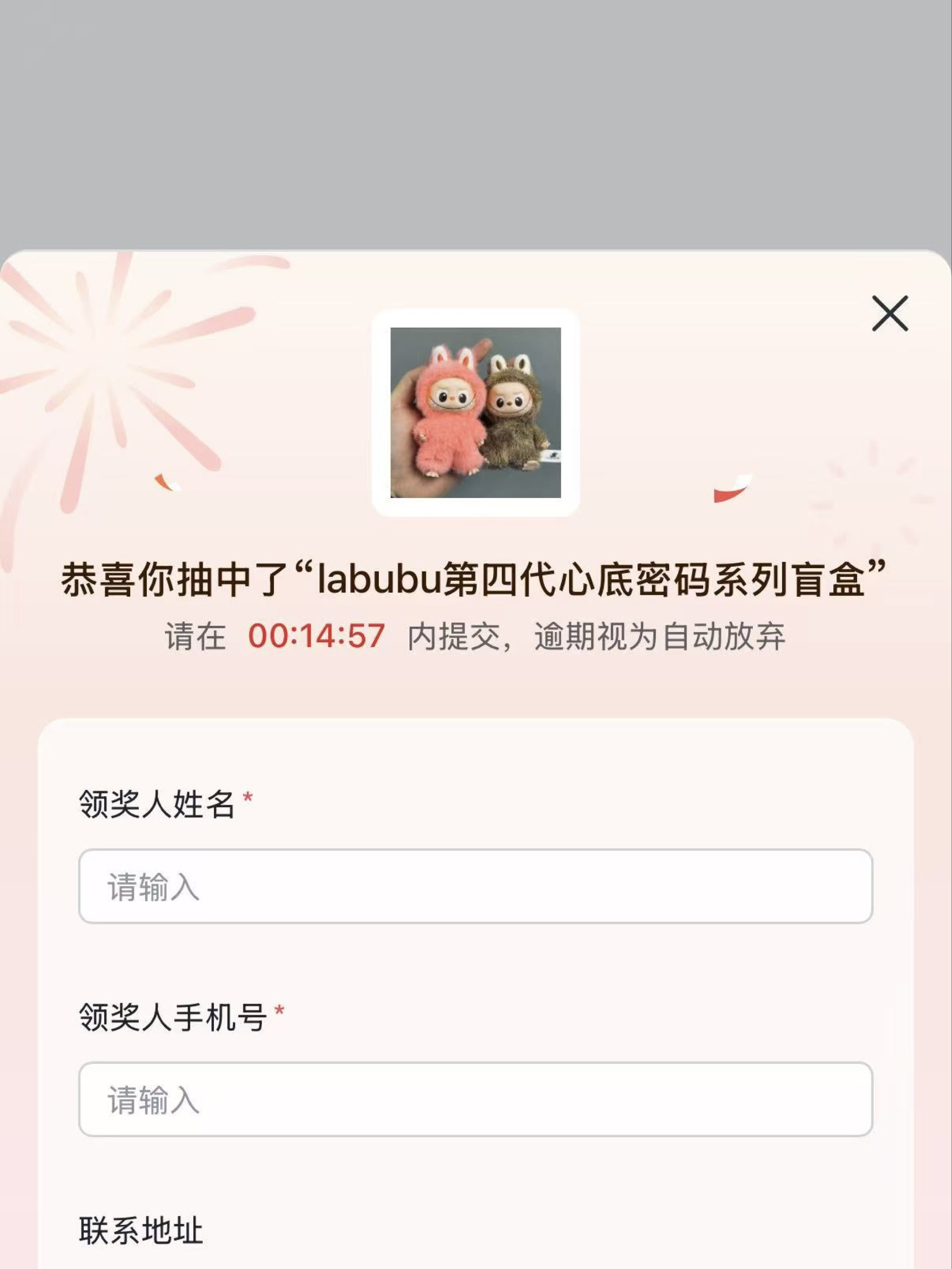The height and width of the screenshot is (1269, 952).
Task: Tap the 领奖人姓名 input field
Action: click(475, 886)
